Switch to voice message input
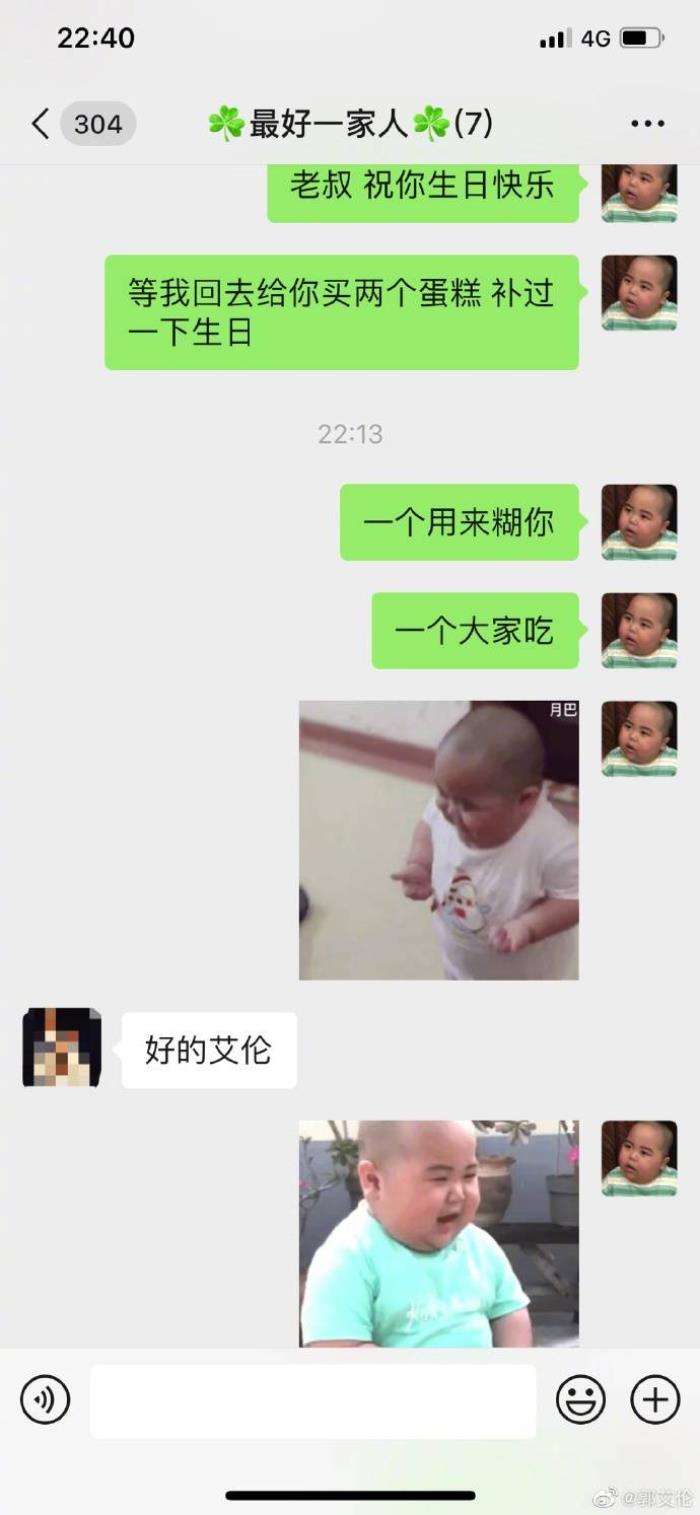The width and height of the screenshot is (700, 1515). click(45, 1399)
